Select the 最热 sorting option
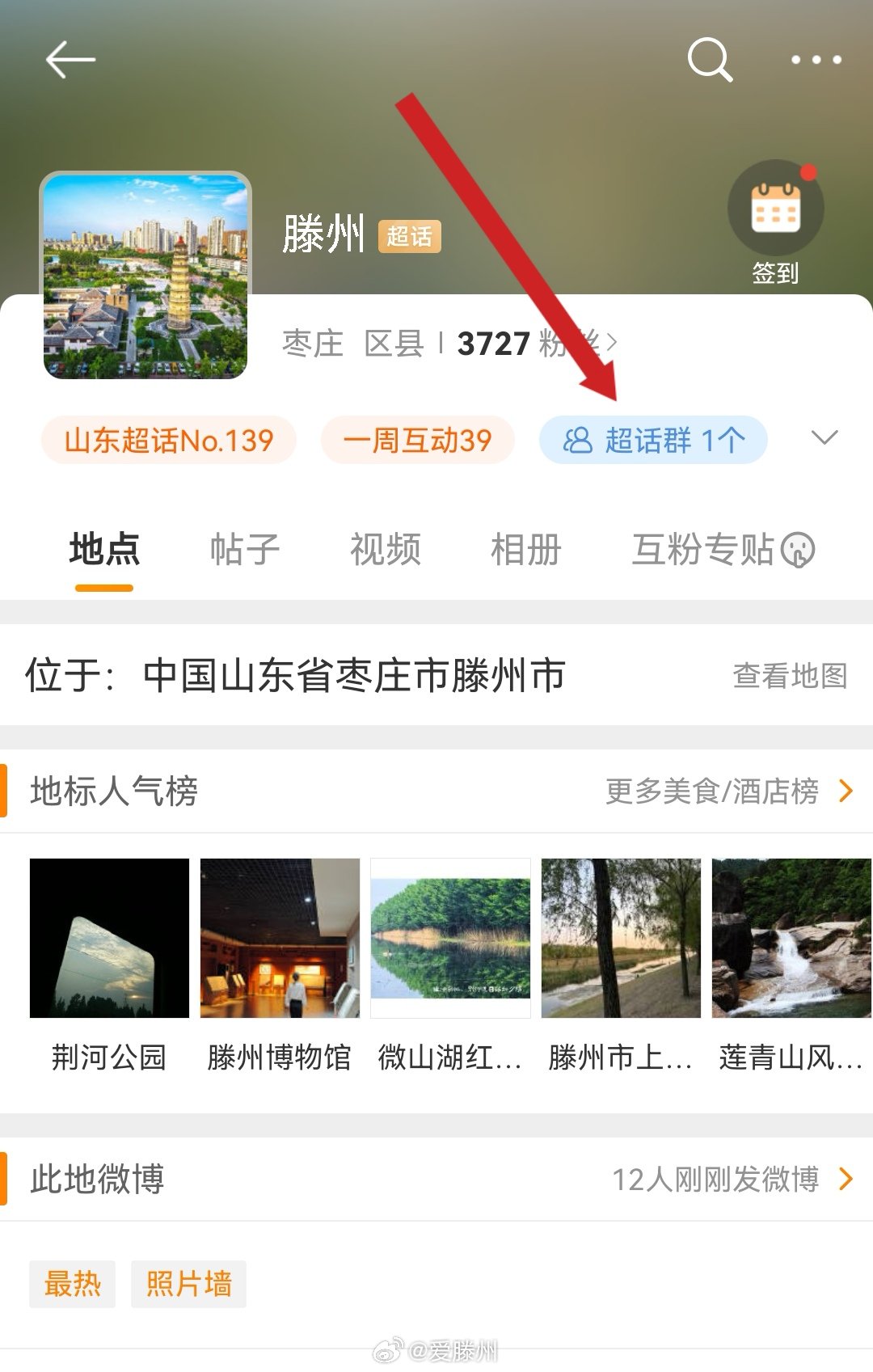This screenshot has width=873, height=1372. click(72, 1283)
